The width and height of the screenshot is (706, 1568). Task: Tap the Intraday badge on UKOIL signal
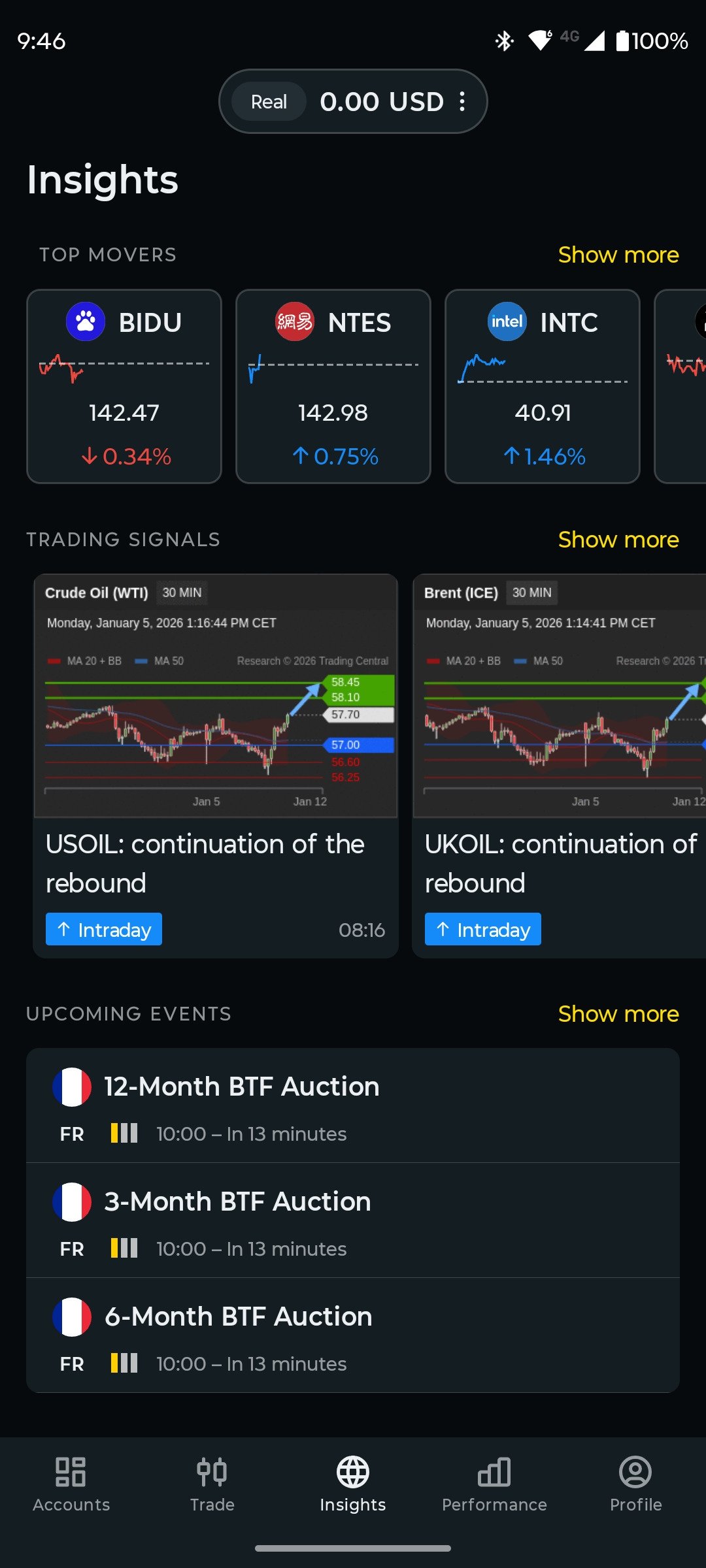click(482, 928)
